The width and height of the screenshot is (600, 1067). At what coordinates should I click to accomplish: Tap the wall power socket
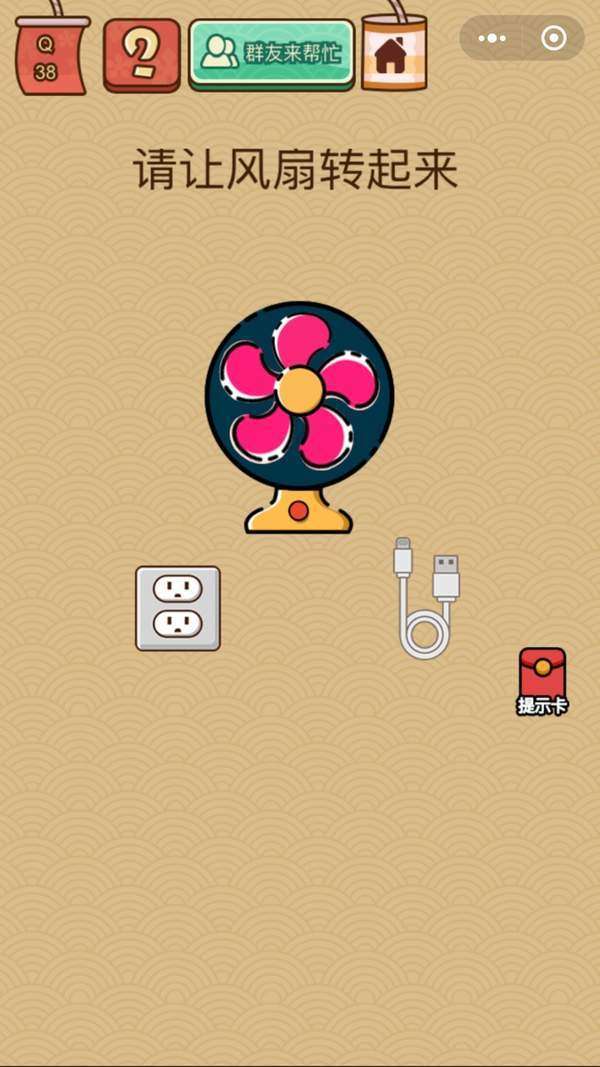point(178,608)
